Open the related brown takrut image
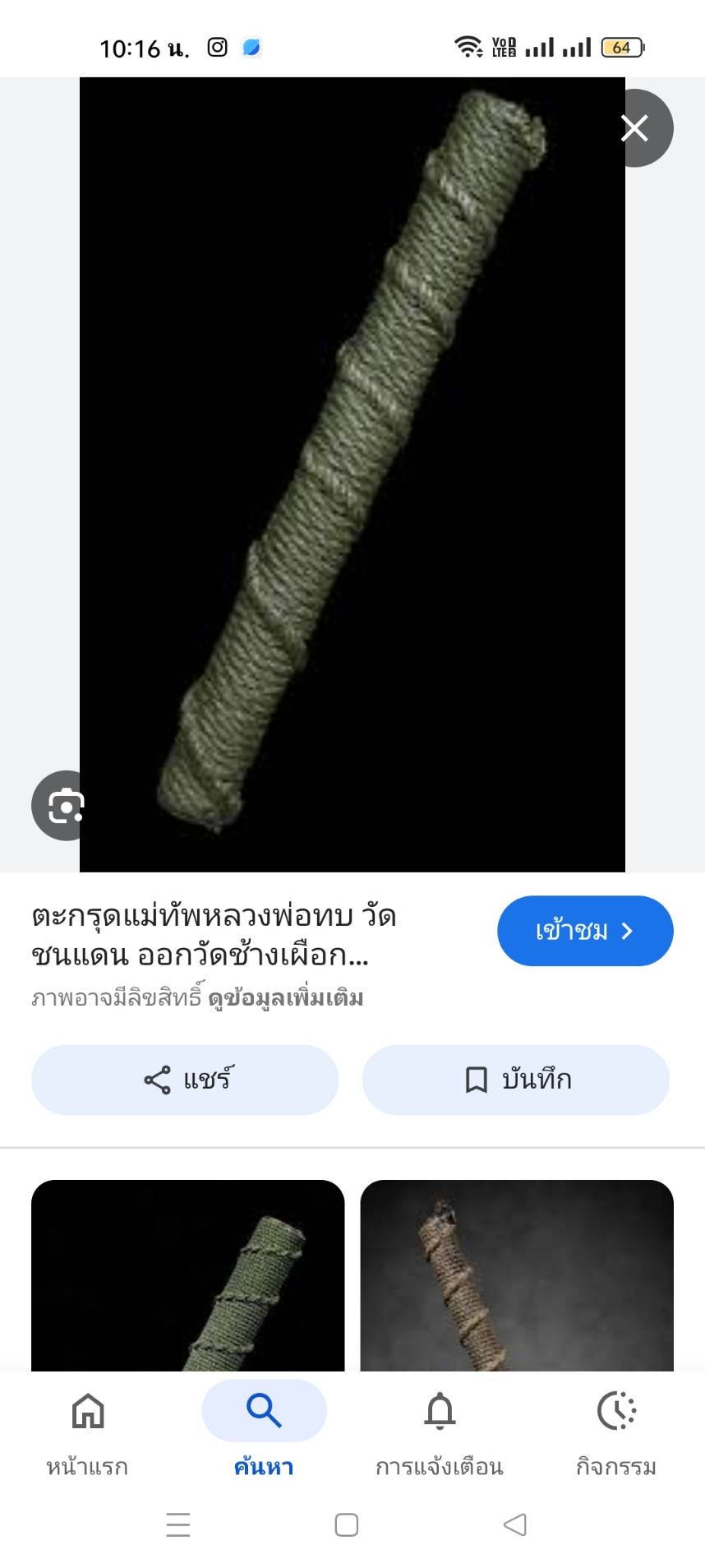Screen dimensions: 705x1568 click(517, 1275)
